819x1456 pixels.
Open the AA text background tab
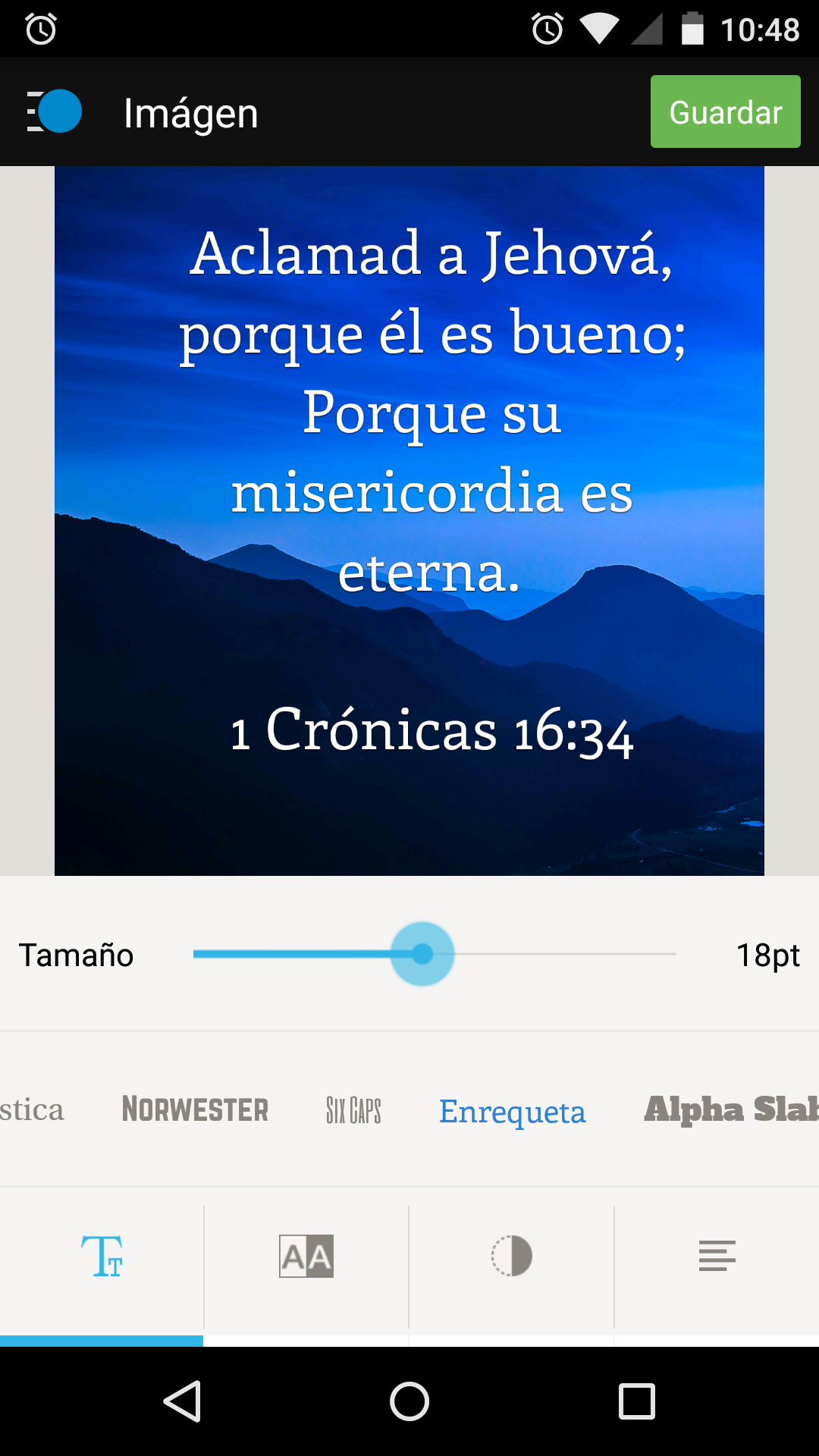click(x=306, y=1257)
